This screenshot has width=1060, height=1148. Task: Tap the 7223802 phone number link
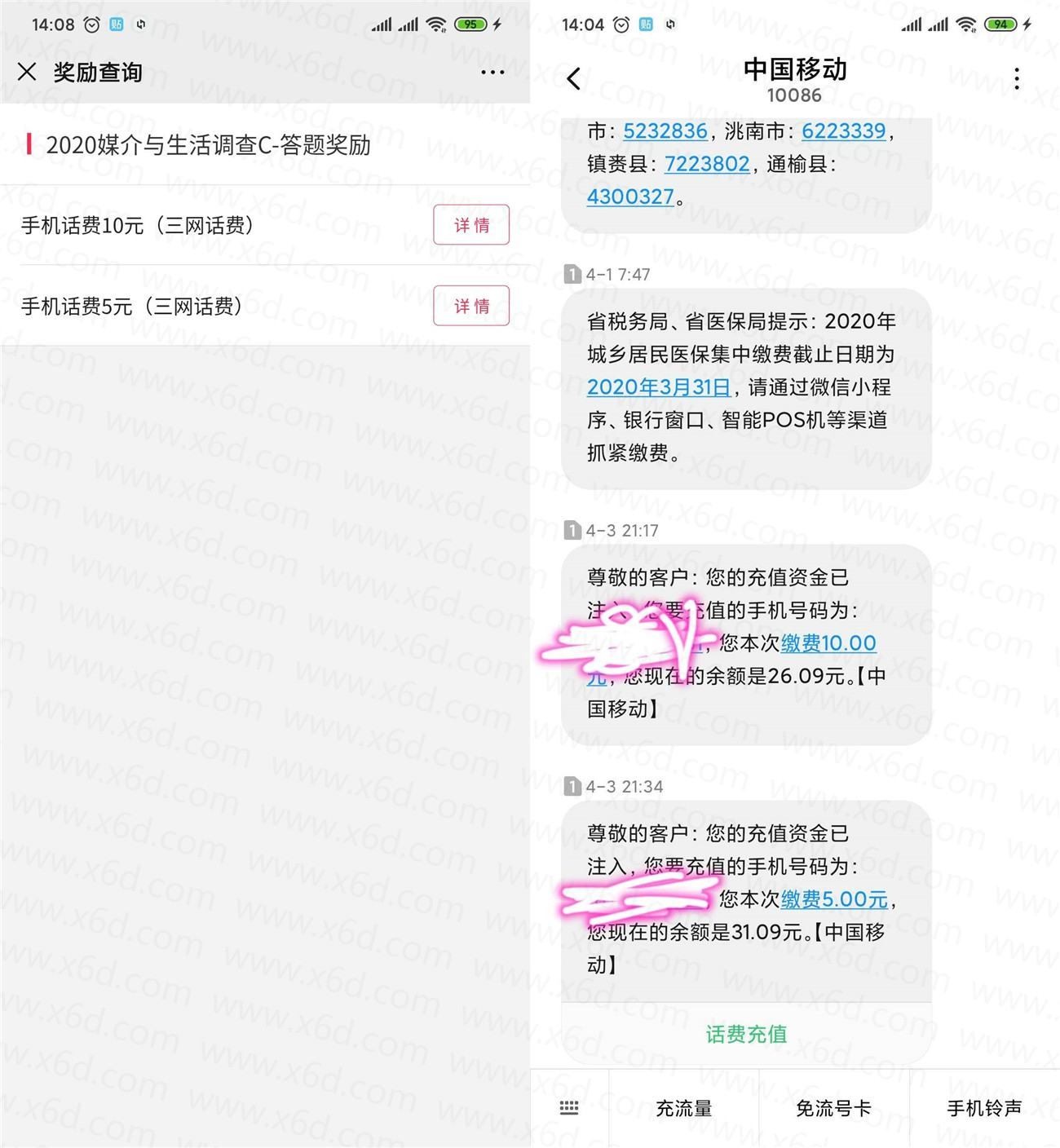tap(706, 164)
